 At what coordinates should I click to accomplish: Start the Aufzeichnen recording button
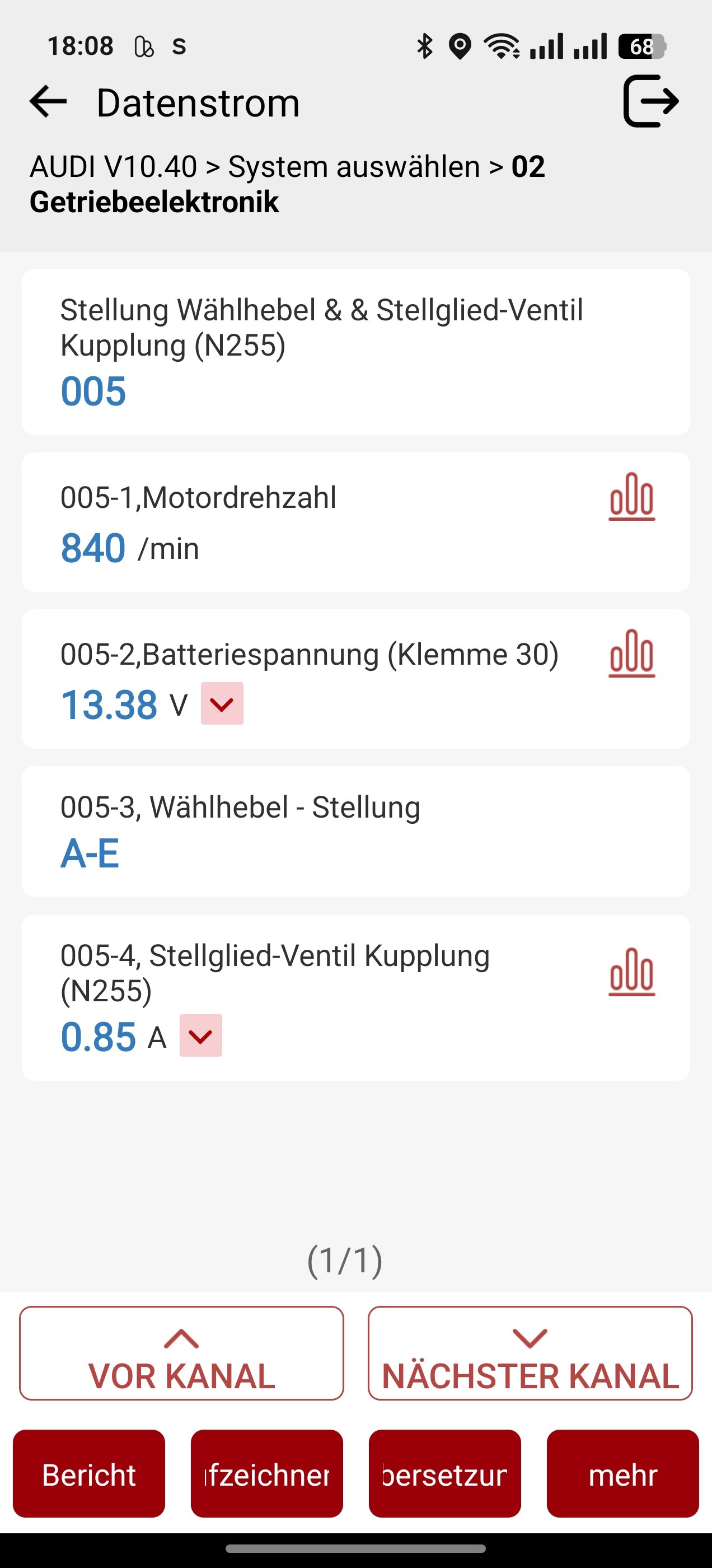point(266,1474)
